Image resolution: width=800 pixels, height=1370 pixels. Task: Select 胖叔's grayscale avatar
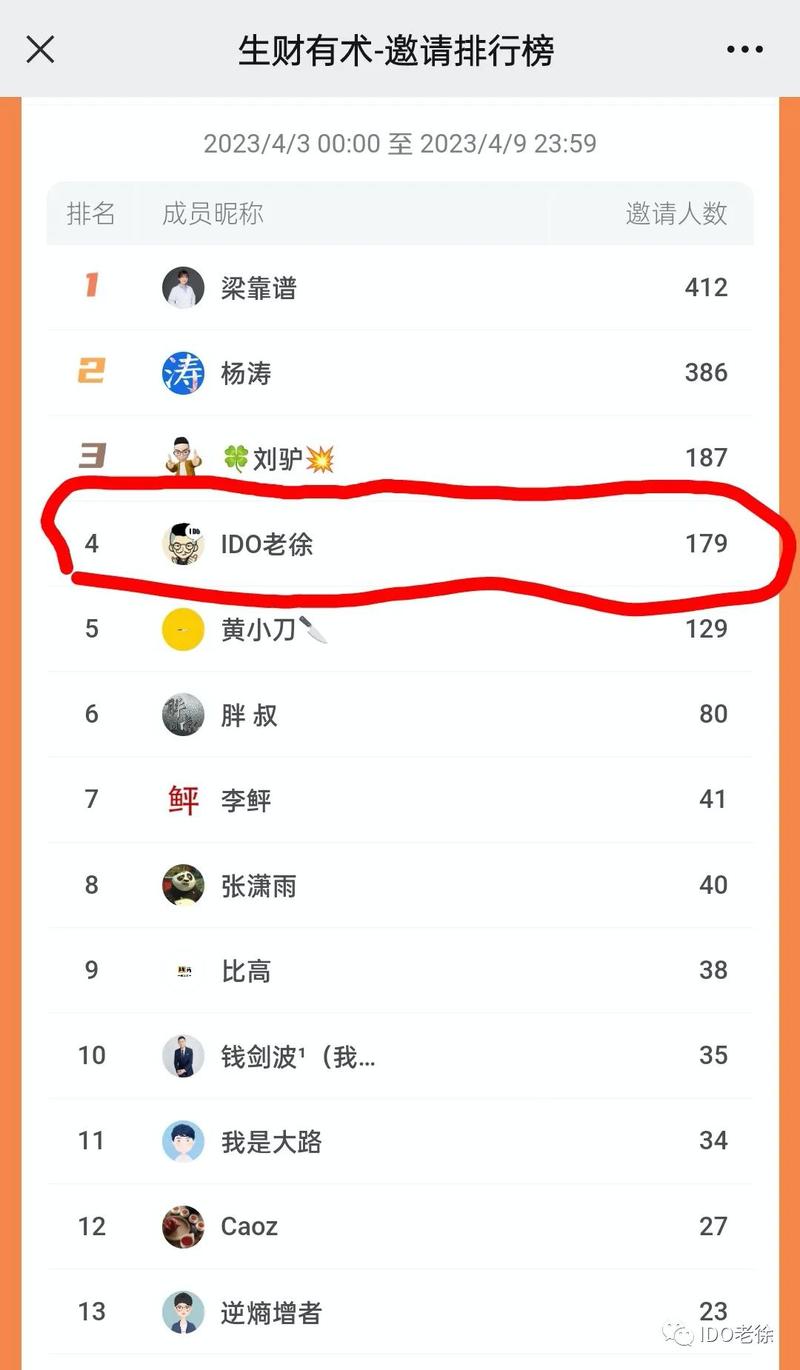(183, 714)
